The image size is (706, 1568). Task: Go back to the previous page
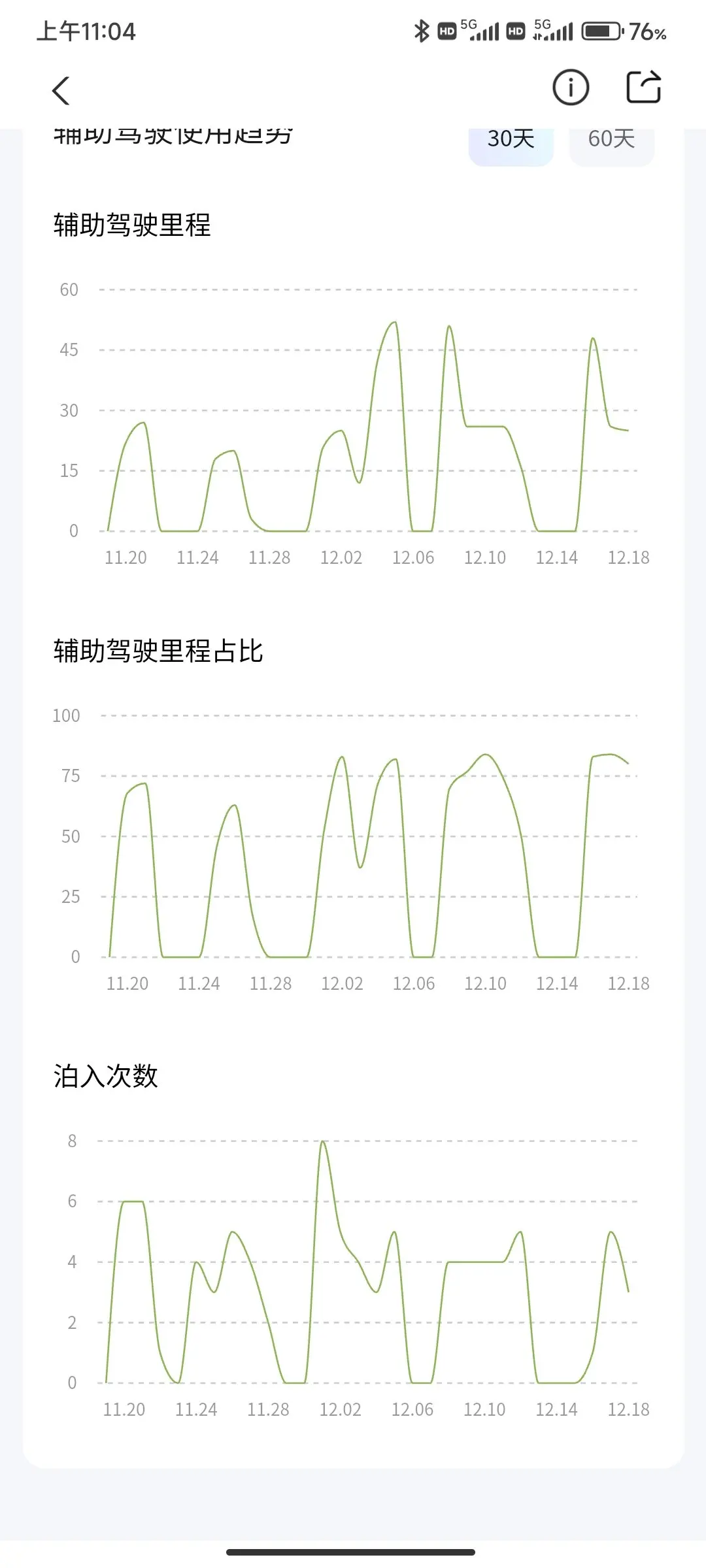pos(61,90)
